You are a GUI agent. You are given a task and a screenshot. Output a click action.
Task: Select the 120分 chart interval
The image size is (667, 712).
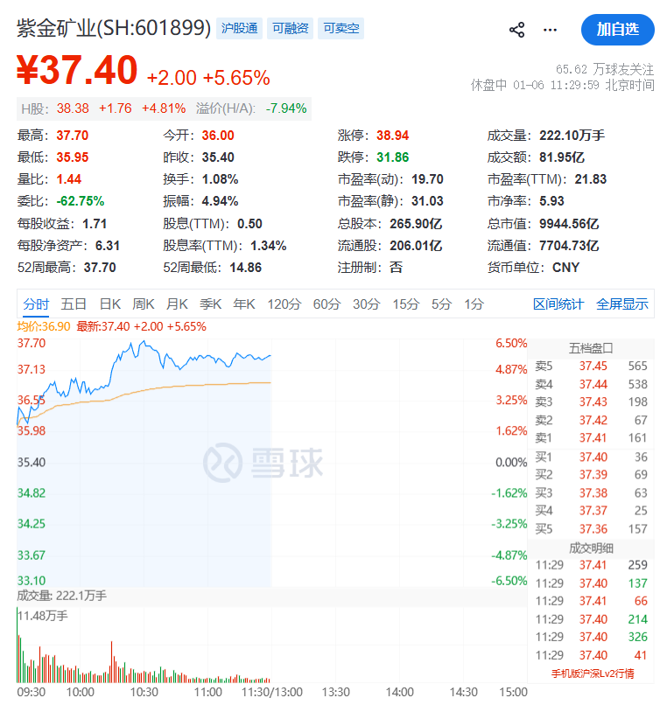pos(284,304)
